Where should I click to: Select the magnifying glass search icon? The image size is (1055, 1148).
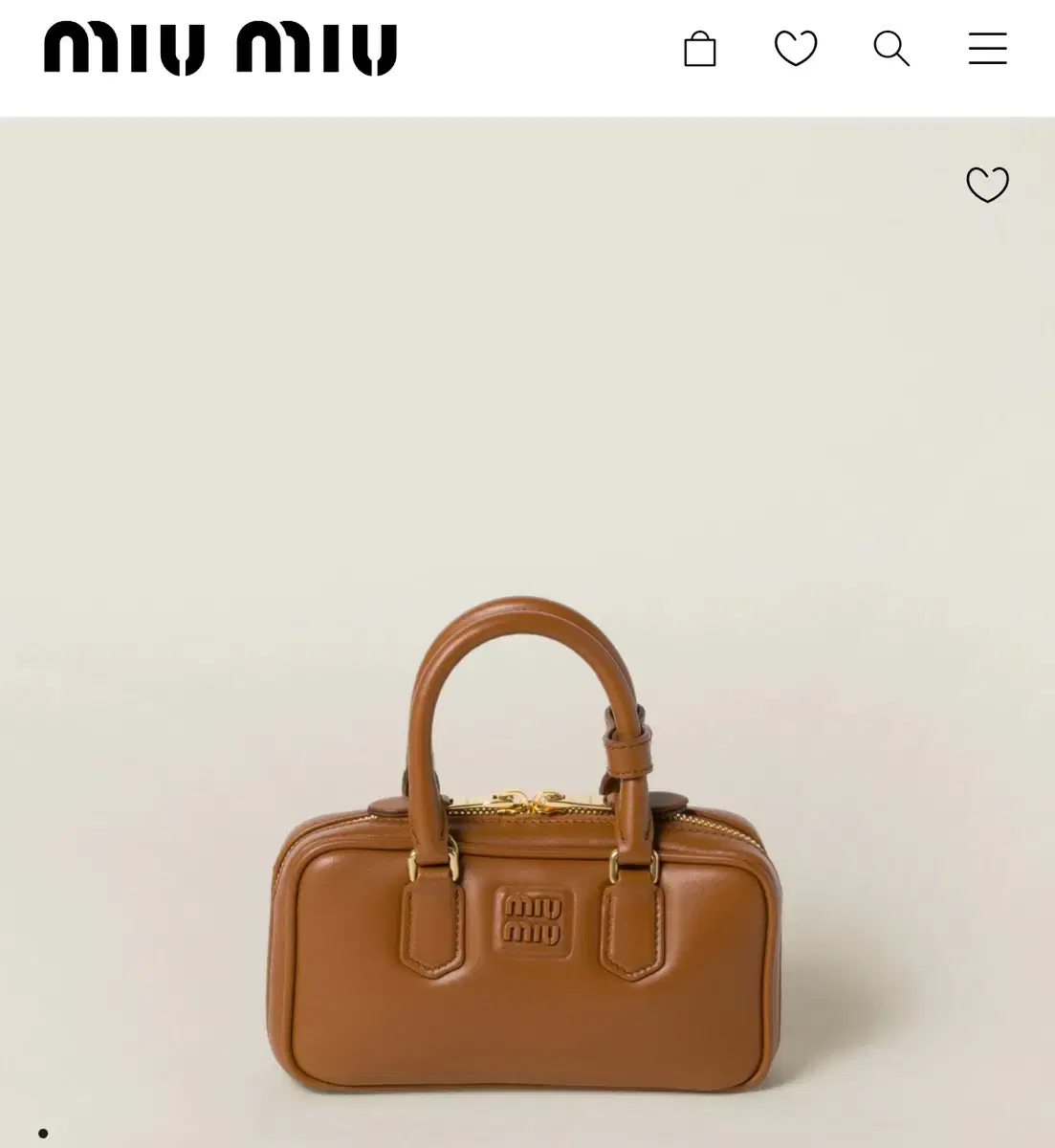pyautogui.click(x=892, y=50)
